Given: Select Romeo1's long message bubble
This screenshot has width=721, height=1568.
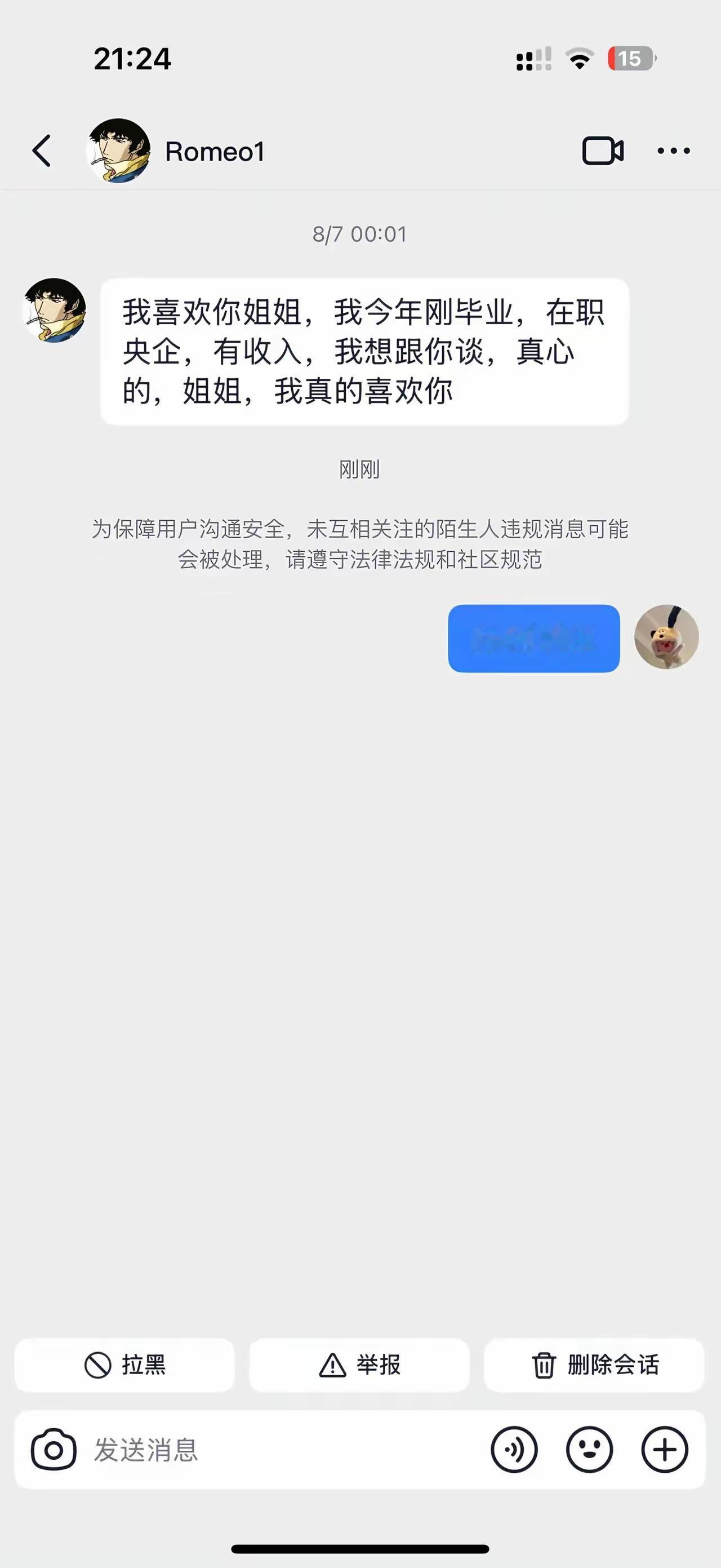Looking at the screenshot, I should 366,349.
